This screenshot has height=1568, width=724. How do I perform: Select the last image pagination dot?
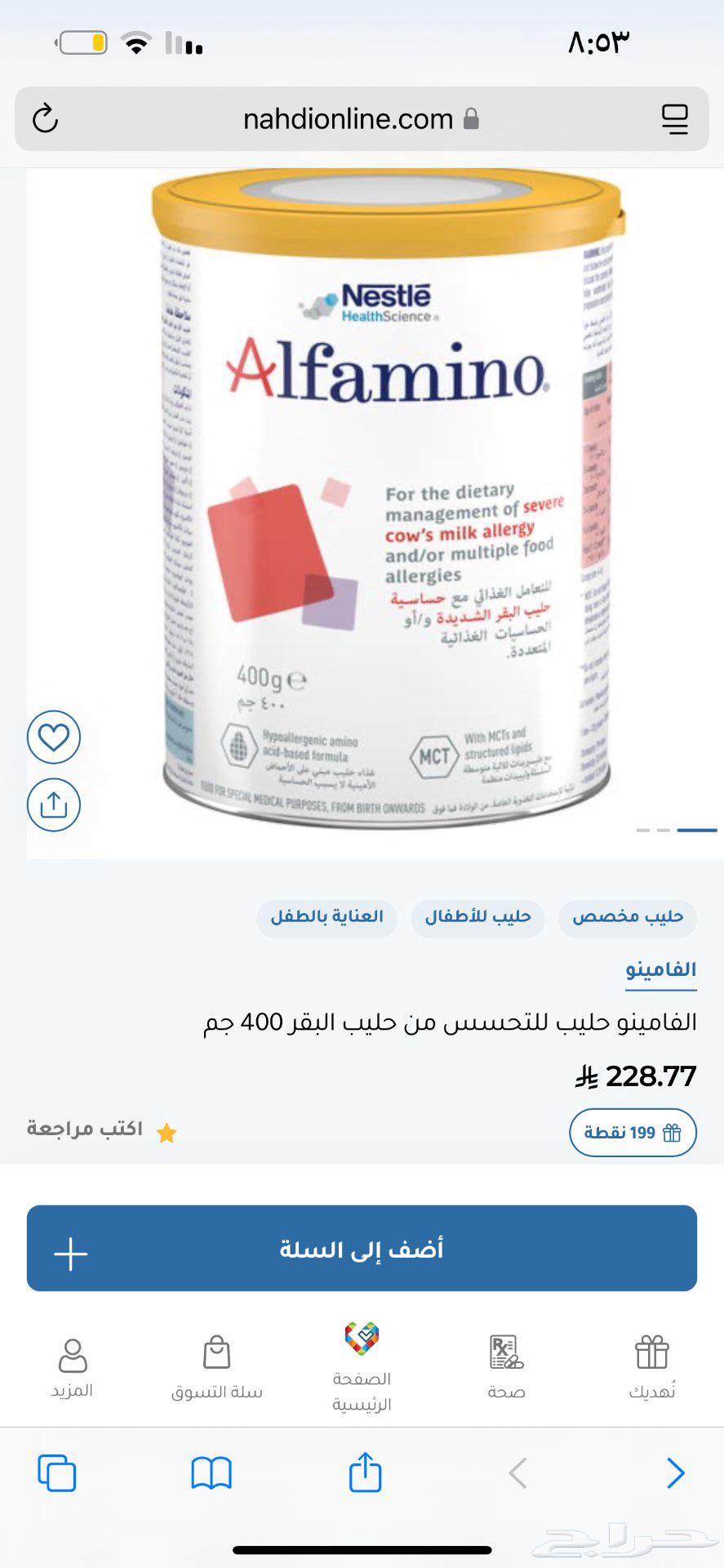pyautogui.click(x=695, y=830)
